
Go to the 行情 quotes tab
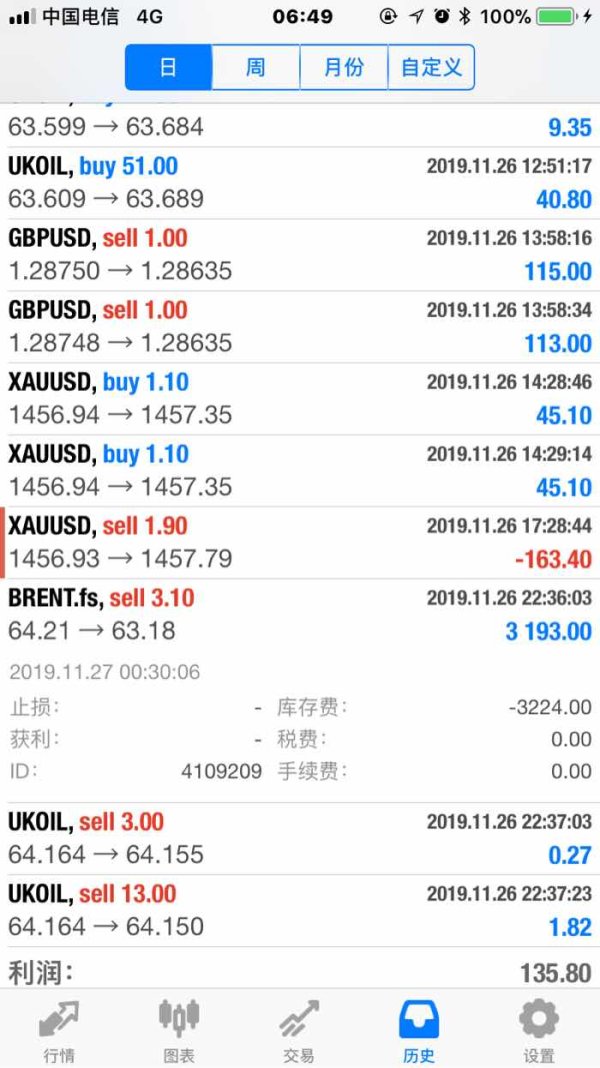(x=59, y=1030)
